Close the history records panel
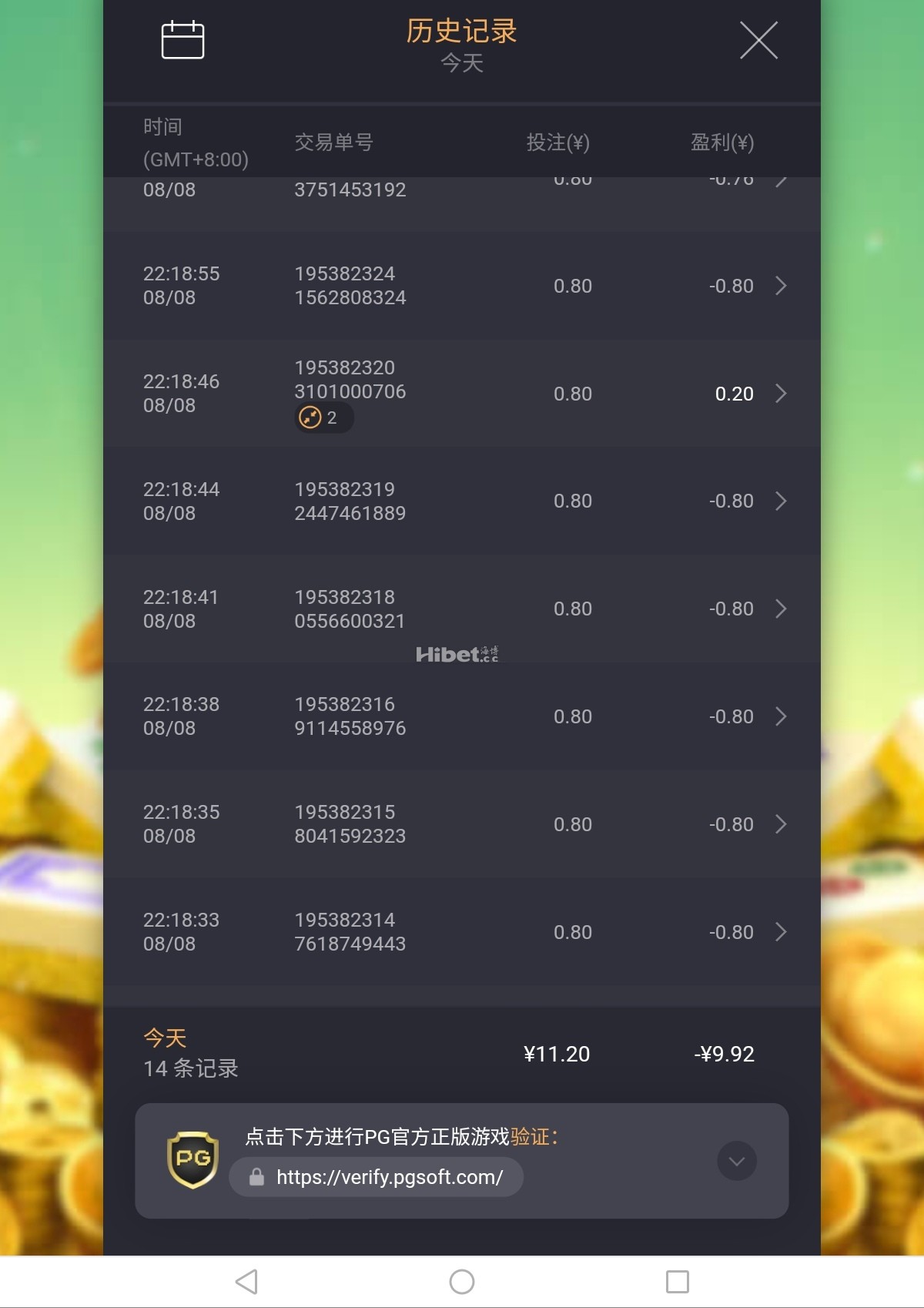The image size is (924, 1308). coord(758,40)
